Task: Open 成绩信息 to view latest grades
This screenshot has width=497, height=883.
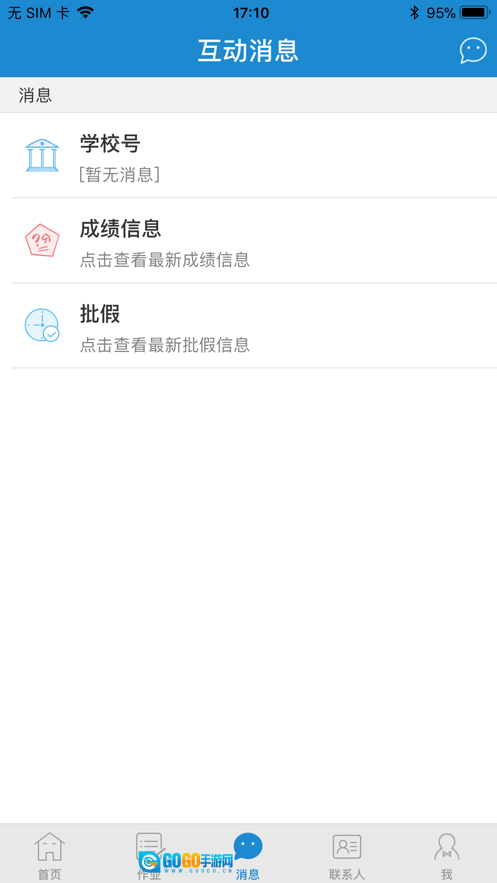Action: tap(248, 240)
